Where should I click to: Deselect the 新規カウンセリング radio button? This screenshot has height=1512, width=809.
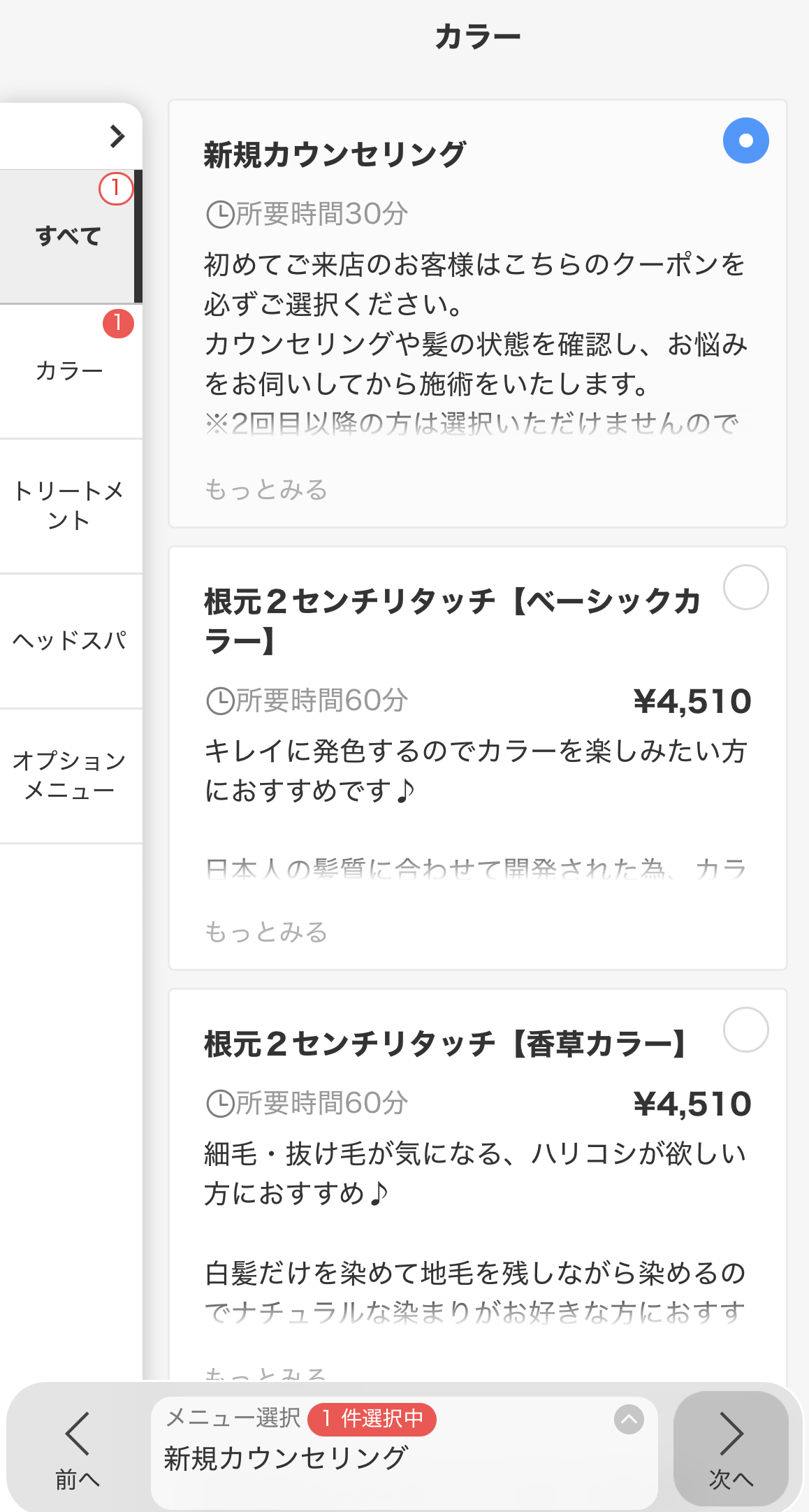point(745,141)
